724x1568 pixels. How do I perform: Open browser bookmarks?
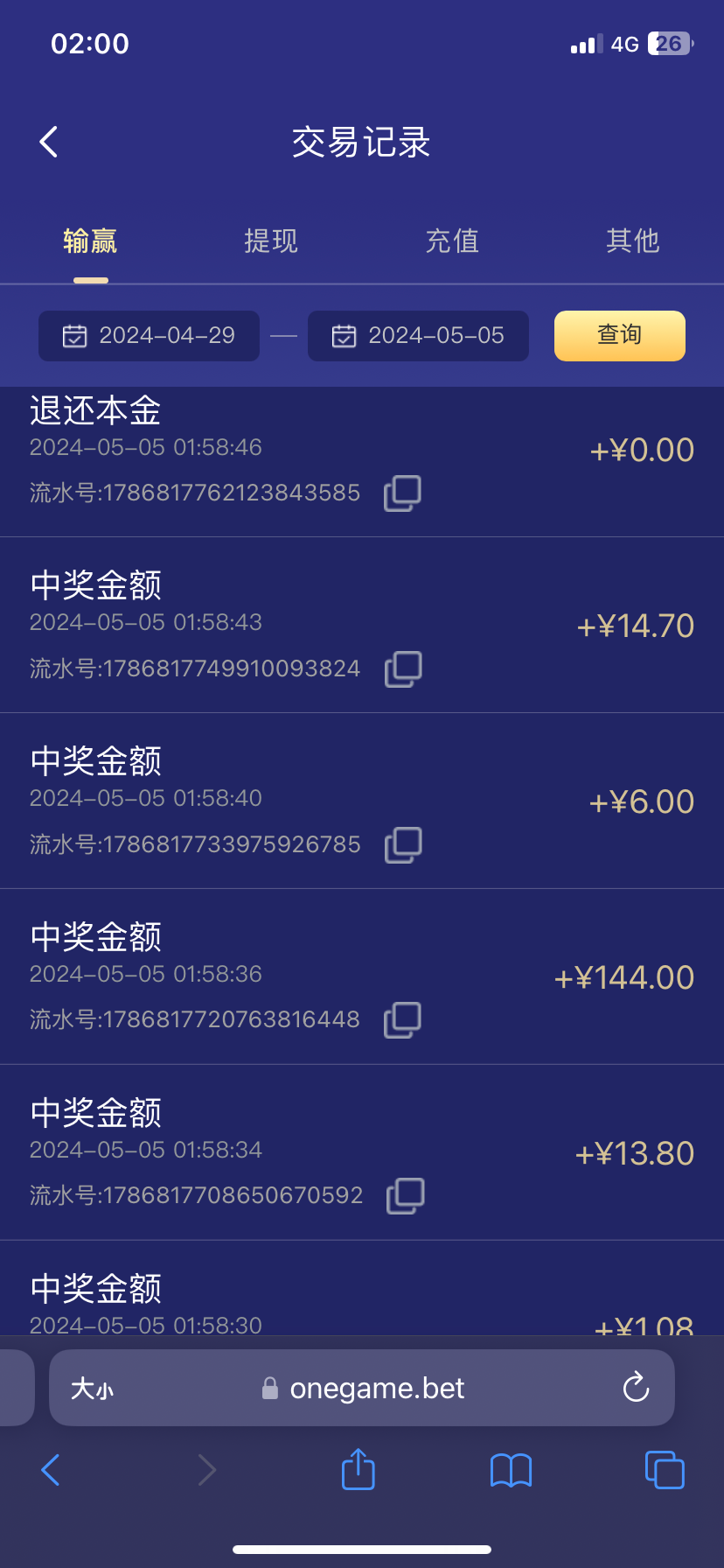[x=512, y=1470]
